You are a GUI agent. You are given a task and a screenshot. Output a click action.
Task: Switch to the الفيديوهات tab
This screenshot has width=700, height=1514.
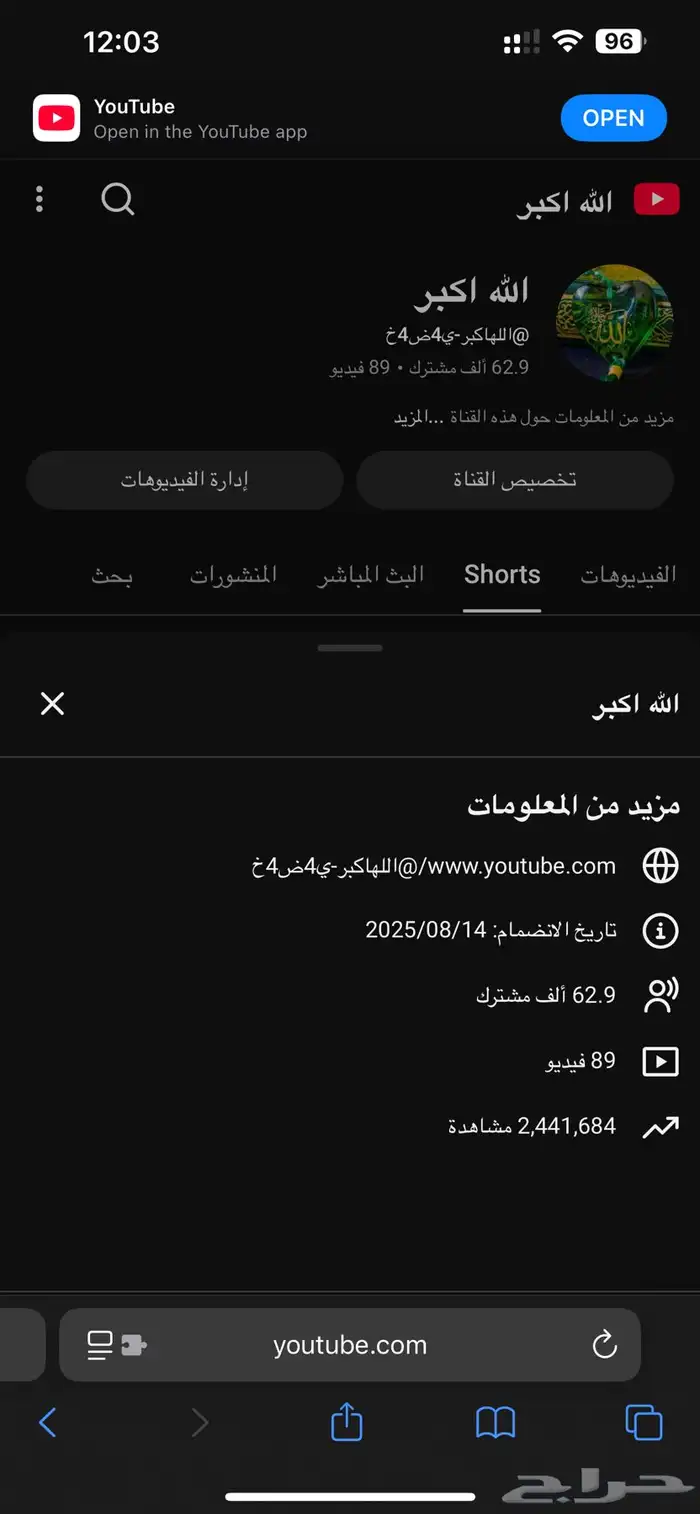(x=628, y=575)
